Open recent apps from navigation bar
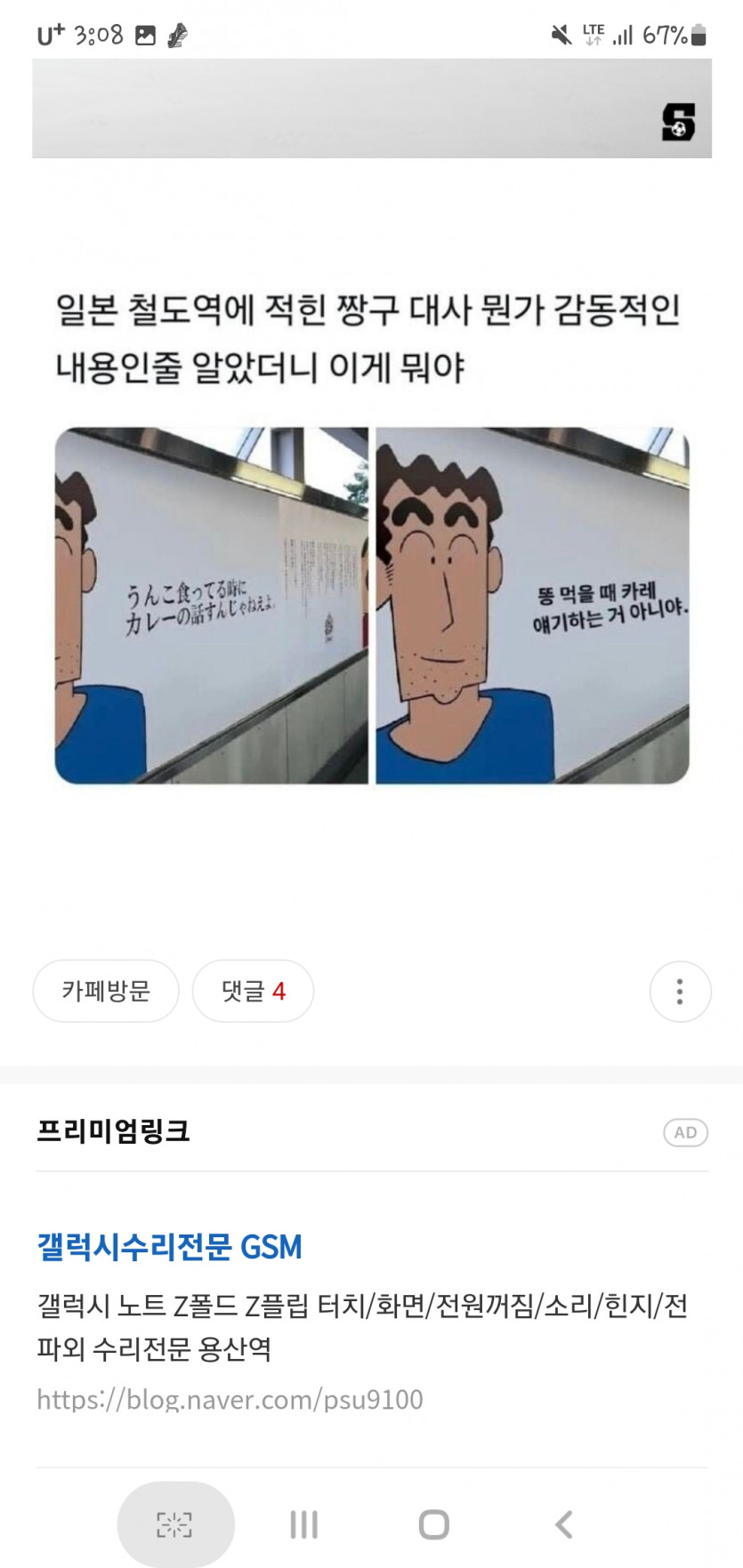Screen dimensions: 743x1568 [x=303, y=1524]
